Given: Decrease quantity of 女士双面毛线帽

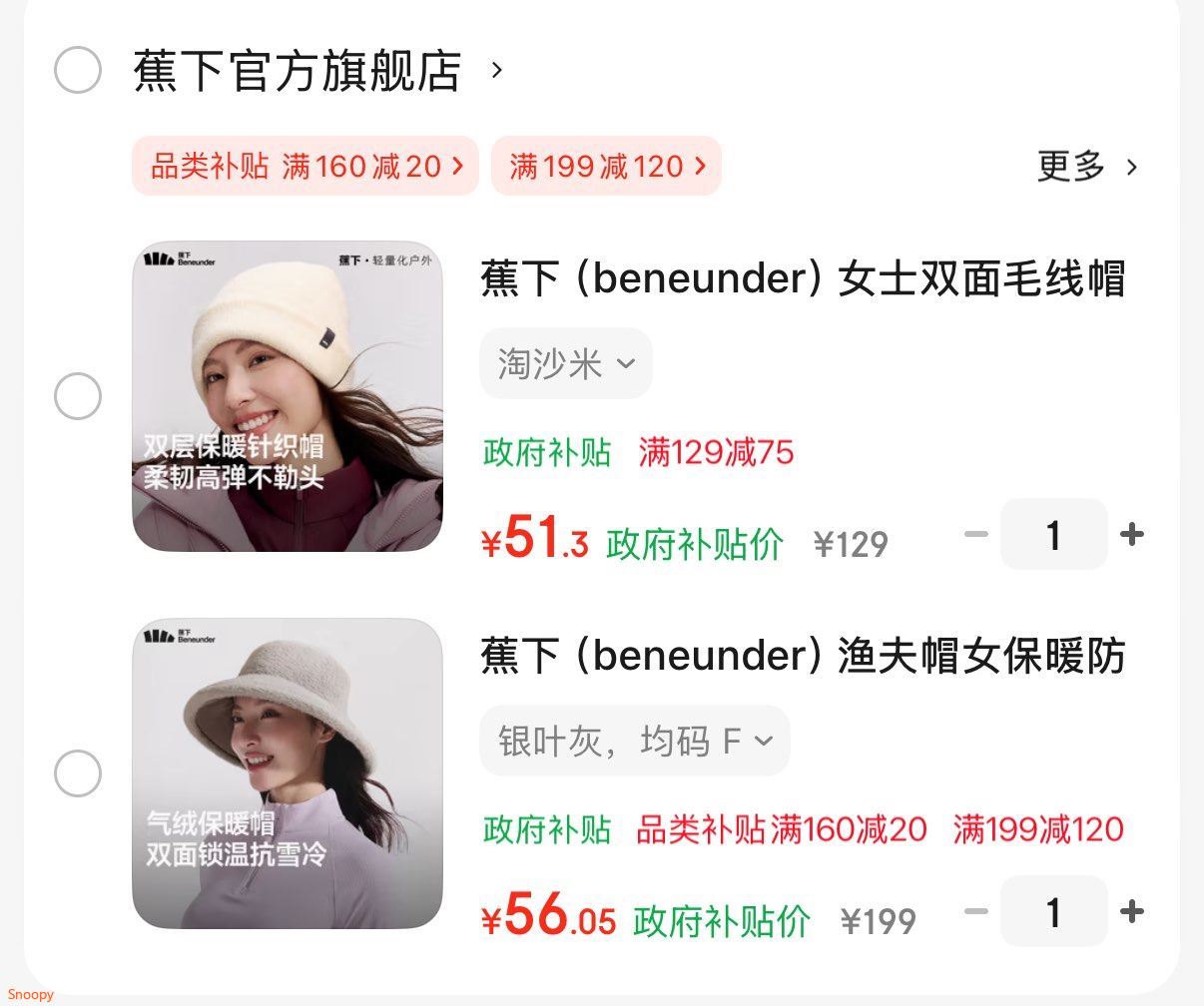Looking at the screenshot, I should (x=976, y=535).
